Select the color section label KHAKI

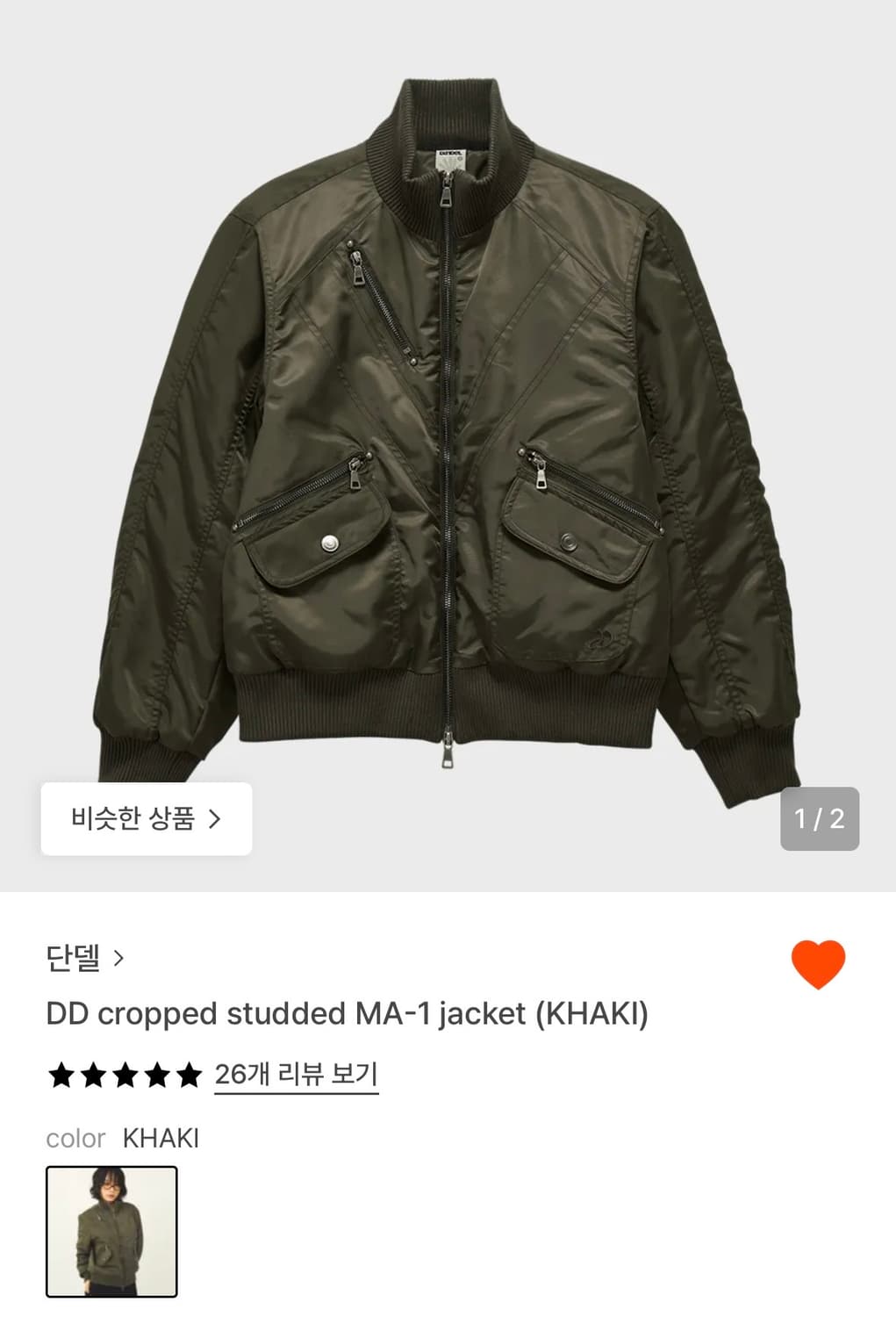161,1139
